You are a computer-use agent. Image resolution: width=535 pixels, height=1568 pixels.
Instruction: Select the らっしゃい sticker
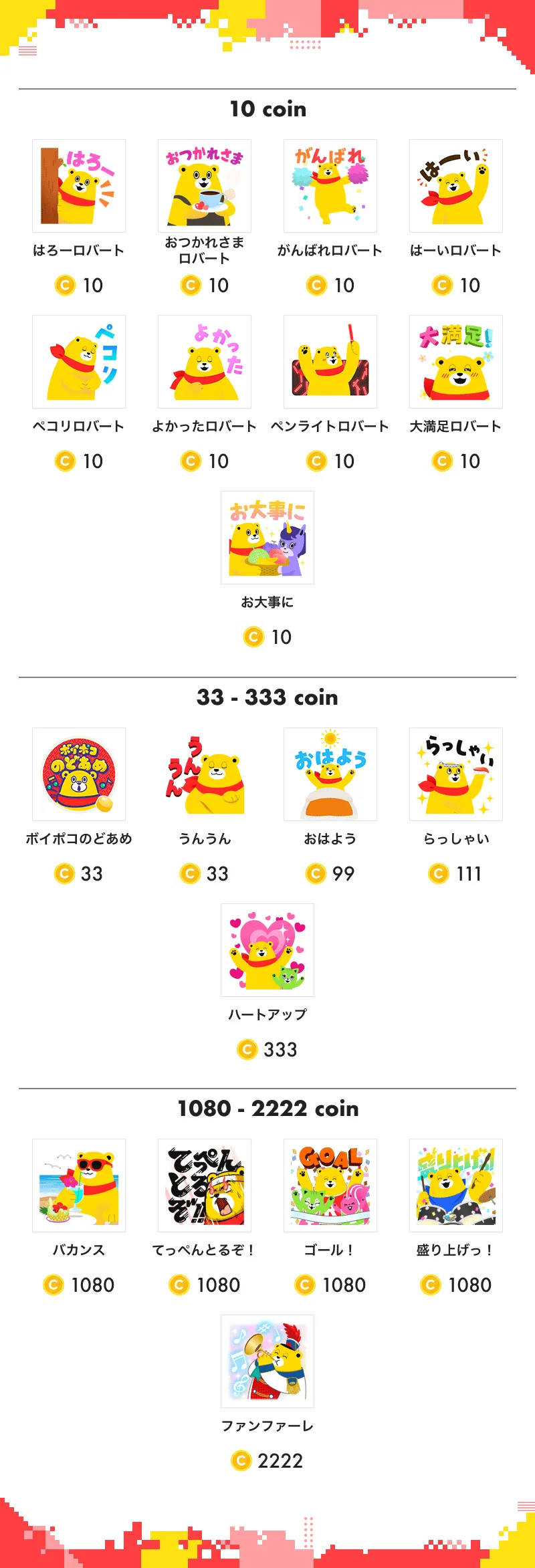(x=455, y=774)
